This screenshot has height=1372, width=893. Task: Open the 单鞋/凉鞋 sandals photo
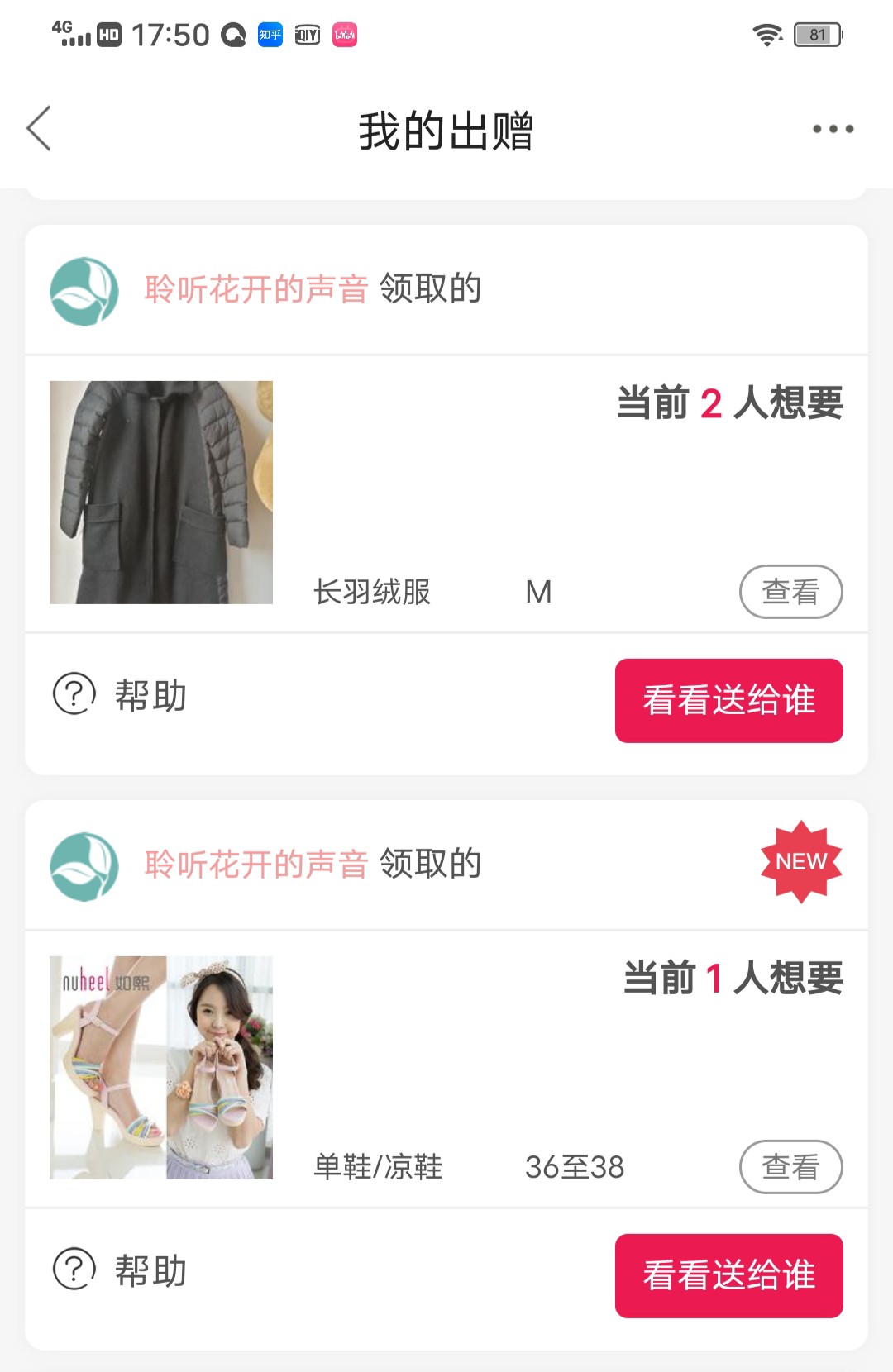click(x=161, y=1068)
